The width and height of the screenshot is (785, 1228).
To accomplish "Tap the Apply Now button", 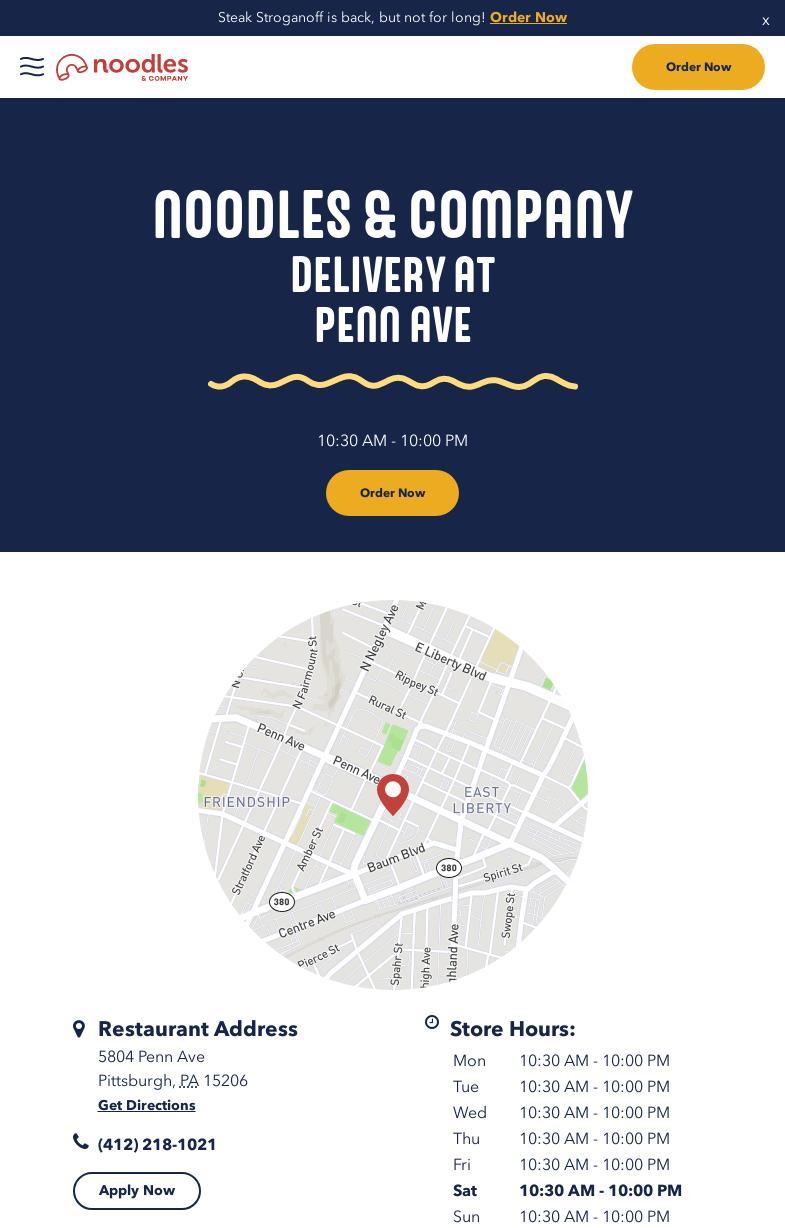I will click(137, 1191).
